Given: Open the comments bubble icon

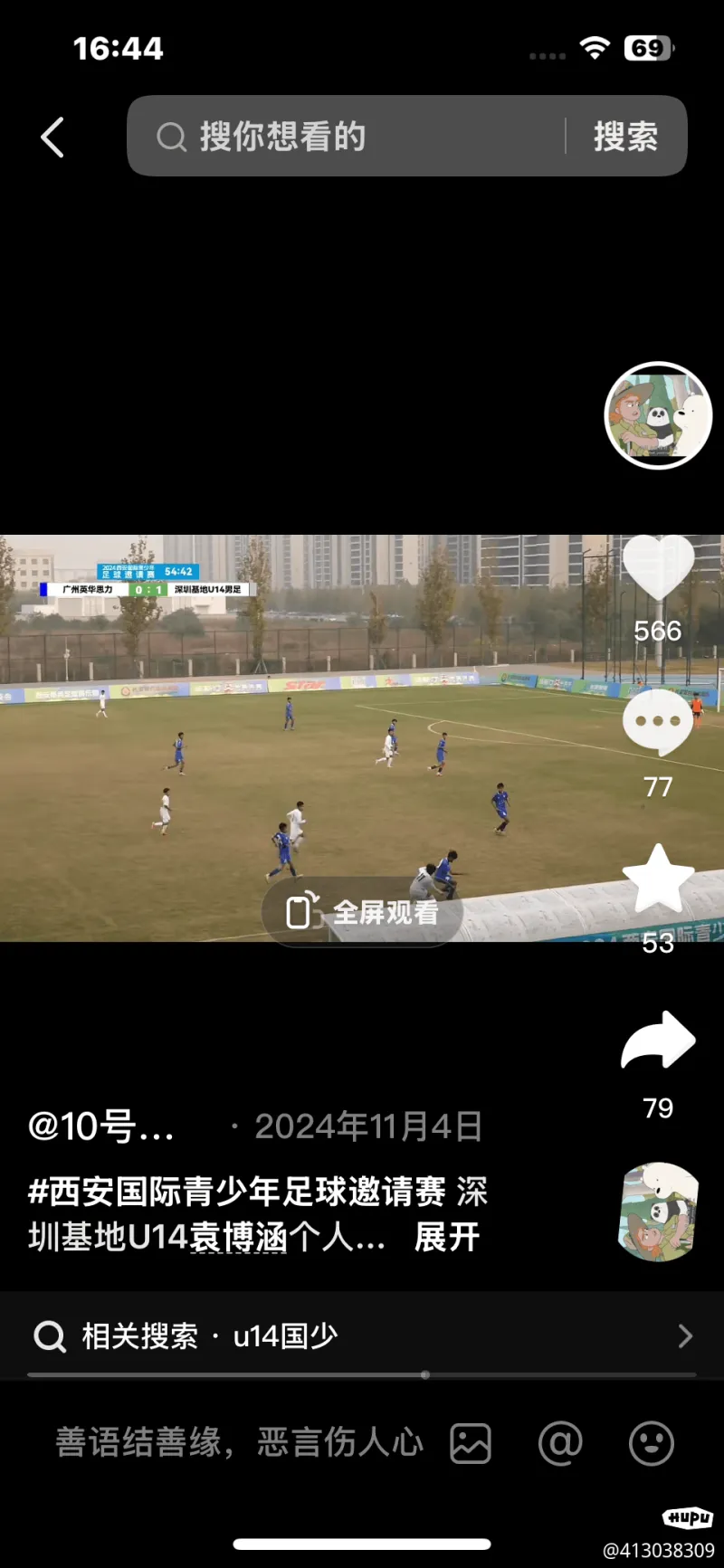Looking at the screenshot, I should click(x=658, y=723).
